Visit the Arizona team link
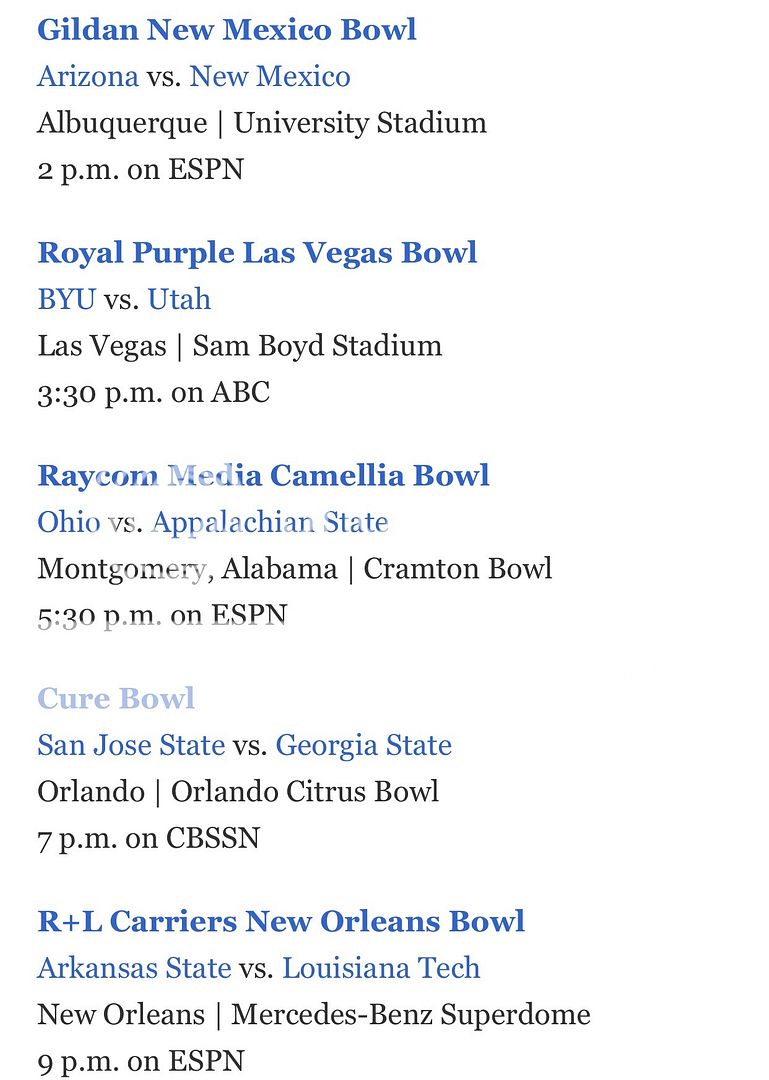This screenshot has height=1080, width=769. coord(88,76)
